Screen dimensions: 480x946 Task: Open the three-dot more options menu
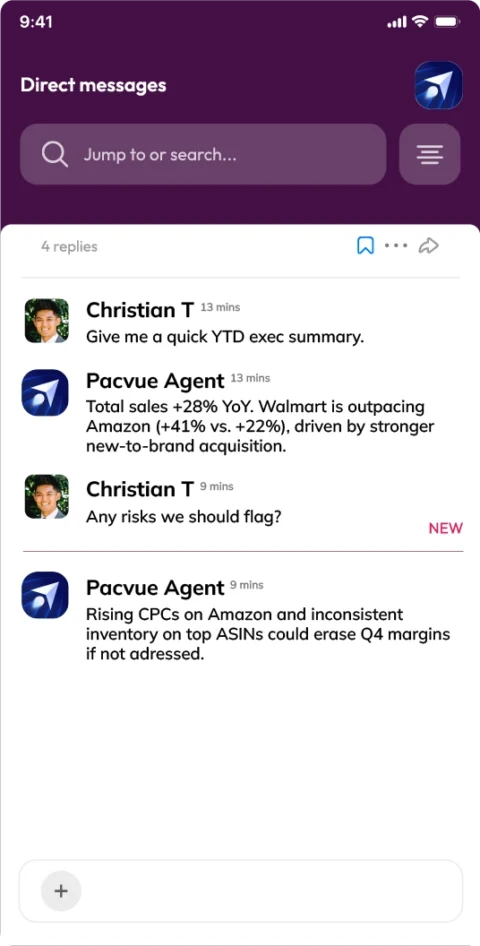click(x=396, y=246)
